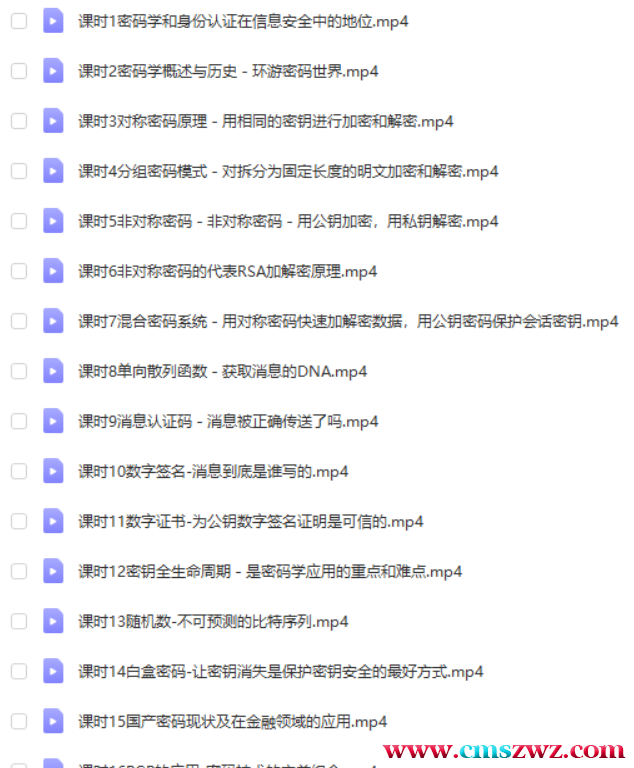Tick the checkbox for 课时10数字签名
The width and height of the screenshot is (634, 768).
(x=19, y=471)
